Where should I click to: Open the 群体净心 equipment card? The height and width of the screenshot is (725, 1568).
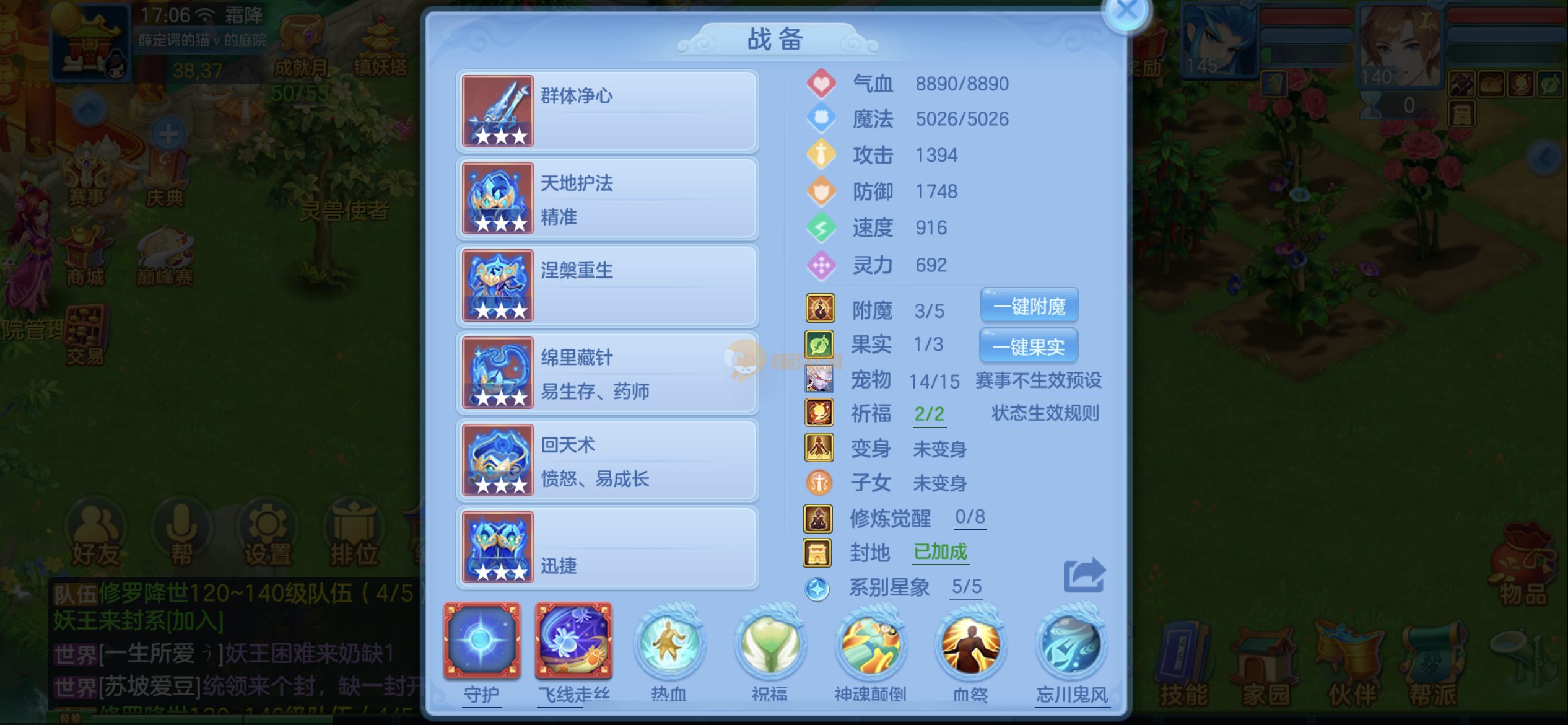pos(608,112)
